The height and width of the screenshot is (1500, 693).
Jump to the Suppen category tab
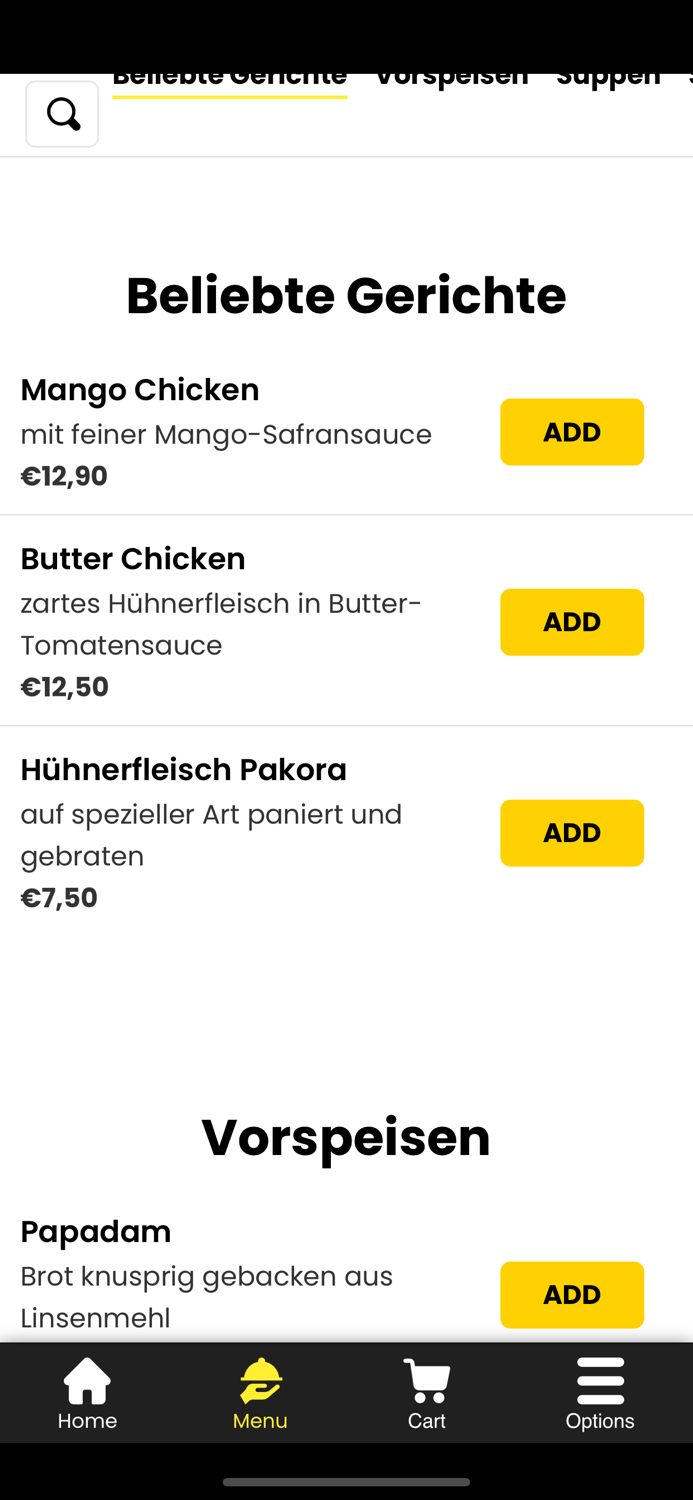(608, 79)
